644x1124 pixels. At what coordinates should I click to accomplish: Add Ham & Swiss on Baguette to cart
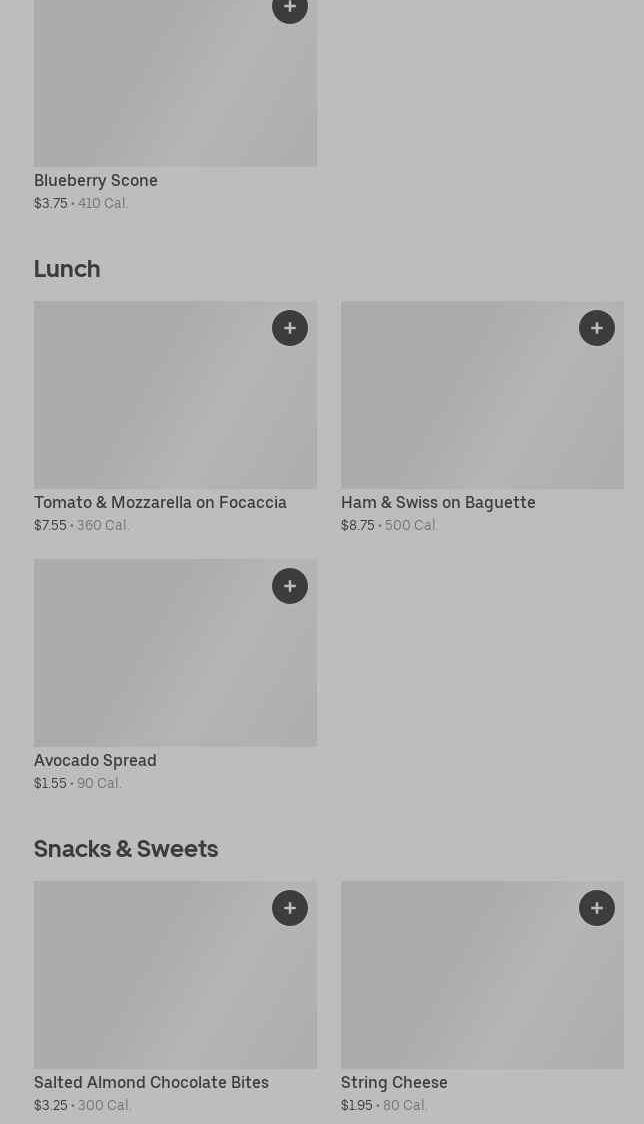click(x=597, y=328)
